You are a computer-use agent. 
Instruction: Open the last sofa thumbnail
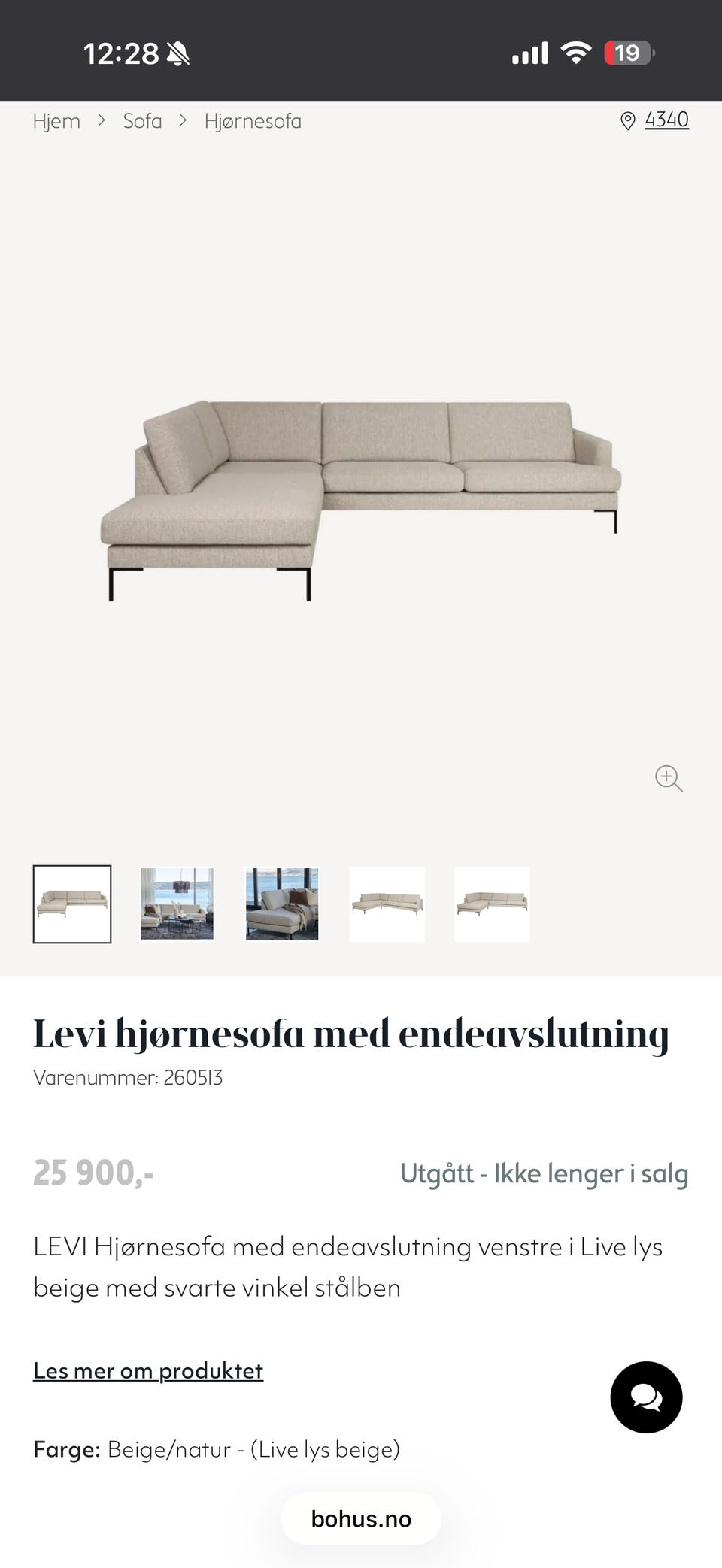point(493,904)
